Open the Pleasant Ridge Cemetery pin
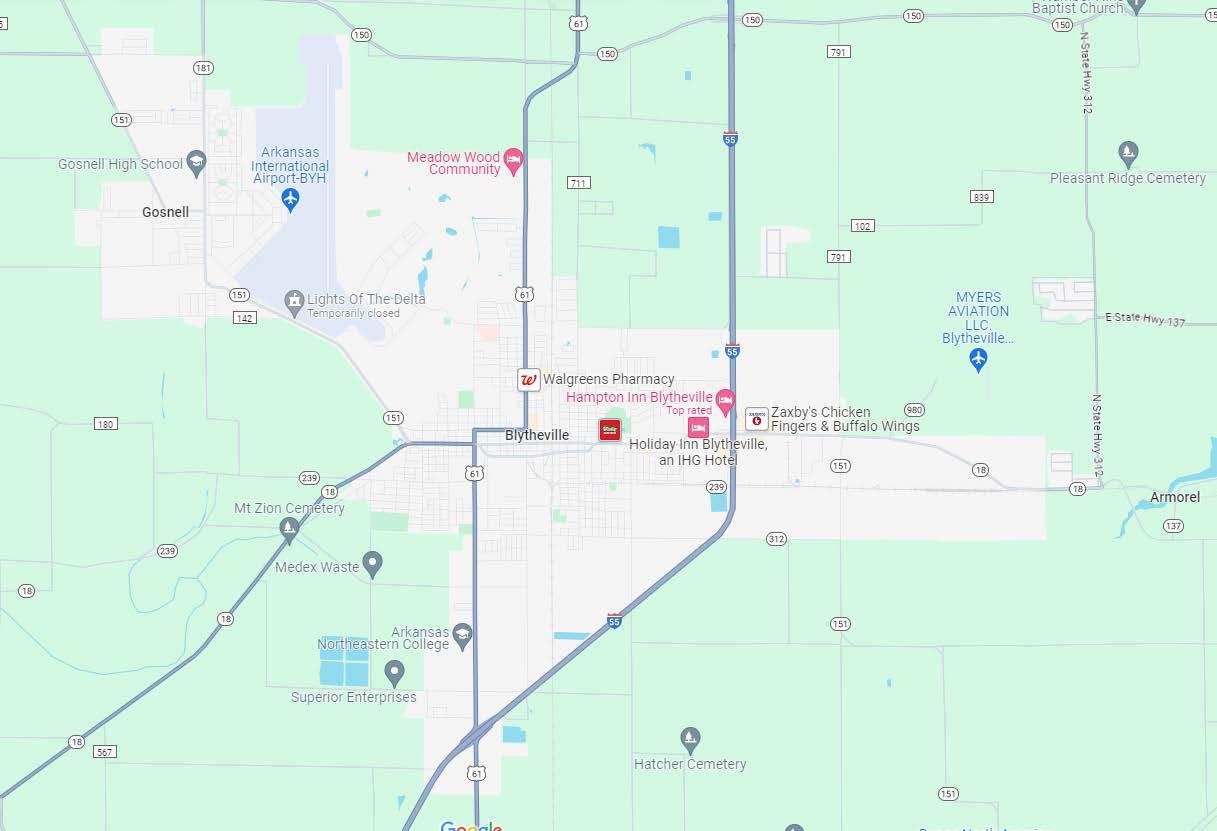Image resolution: width=1217 pixels, height=831 pixels. tap(1128, 154)
